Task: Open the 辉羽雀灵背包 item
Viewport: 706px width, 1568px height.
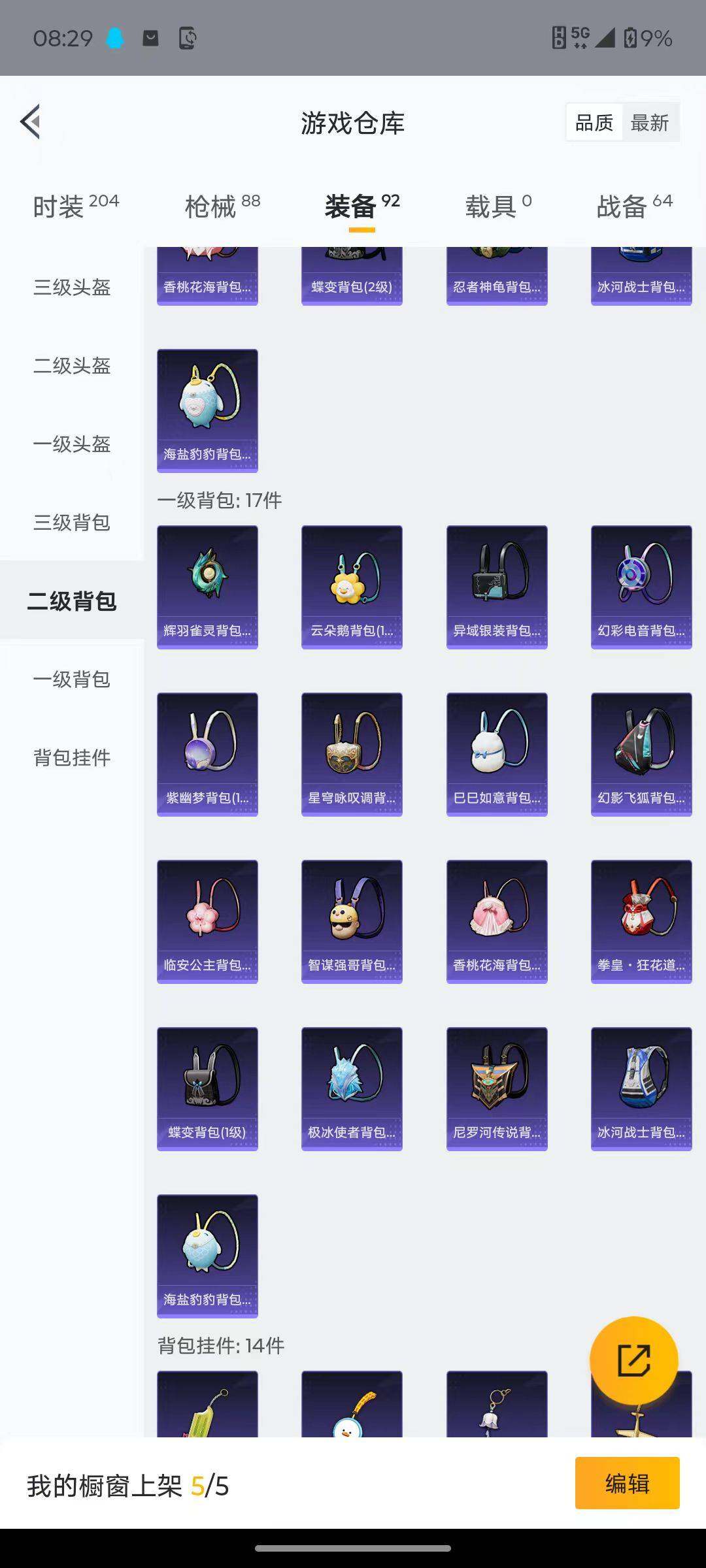Action: (x=207, y=587)
